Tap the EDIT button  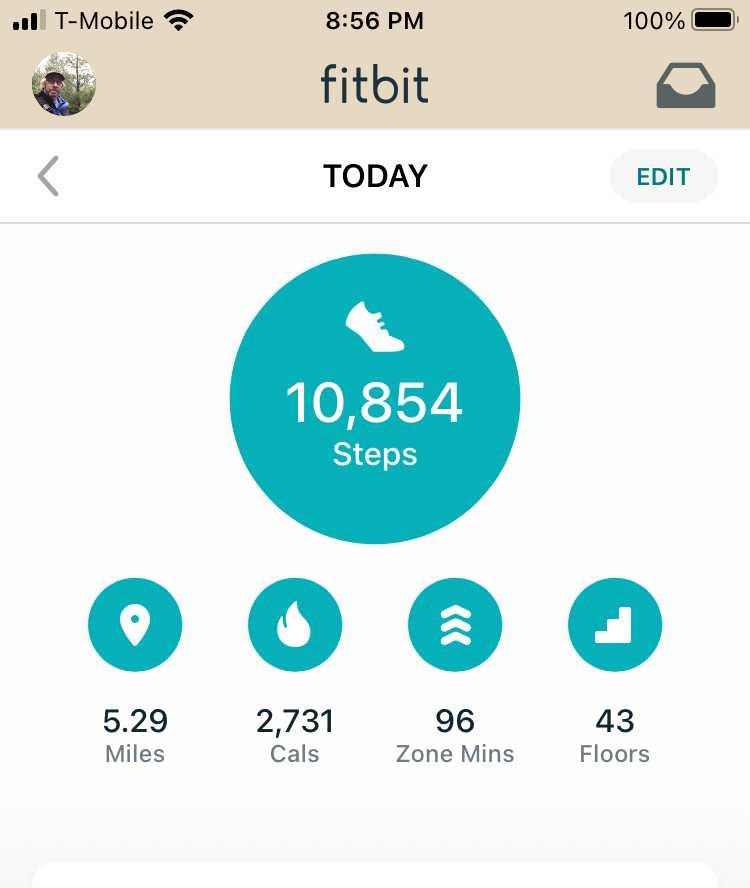pos(663,177)
